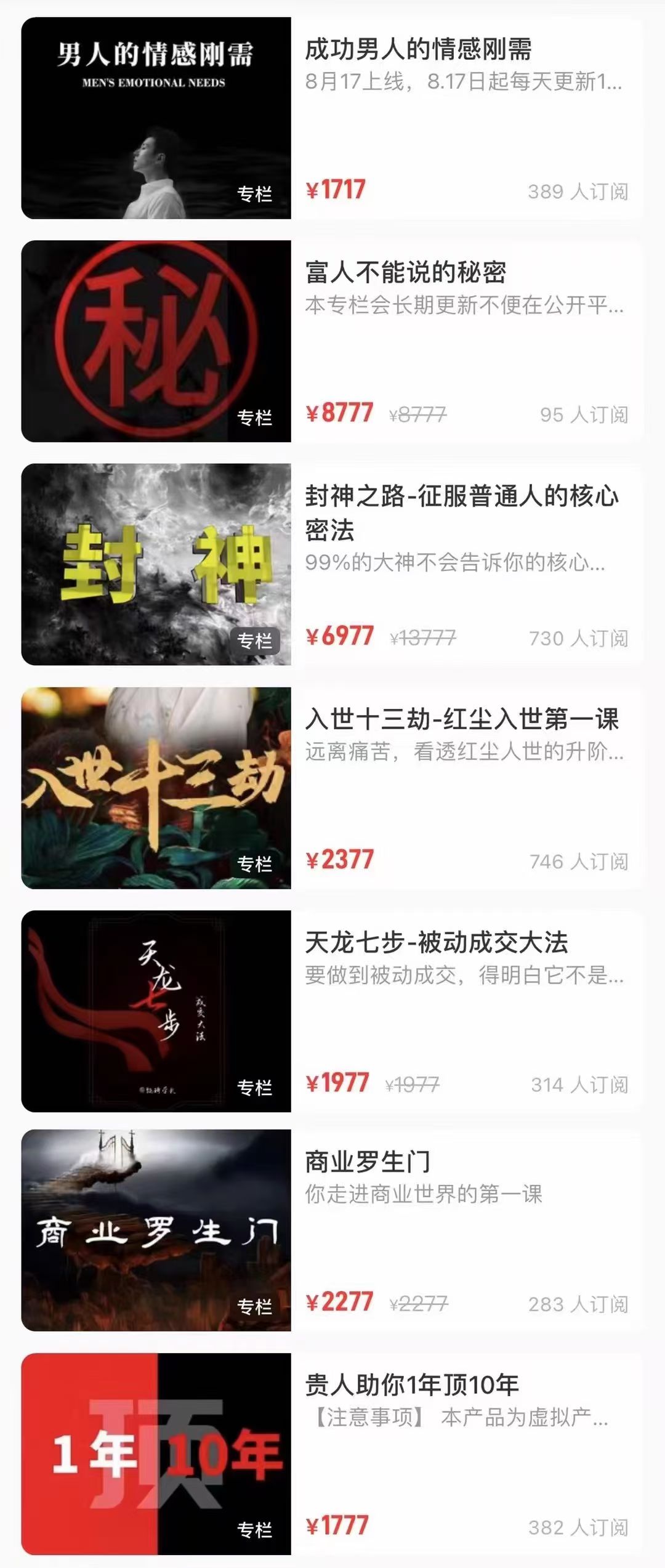The width and height of the screenshot is (665, 1568).
Task: Select the 富人不能说的秘密 column
Action: point(405,273)
